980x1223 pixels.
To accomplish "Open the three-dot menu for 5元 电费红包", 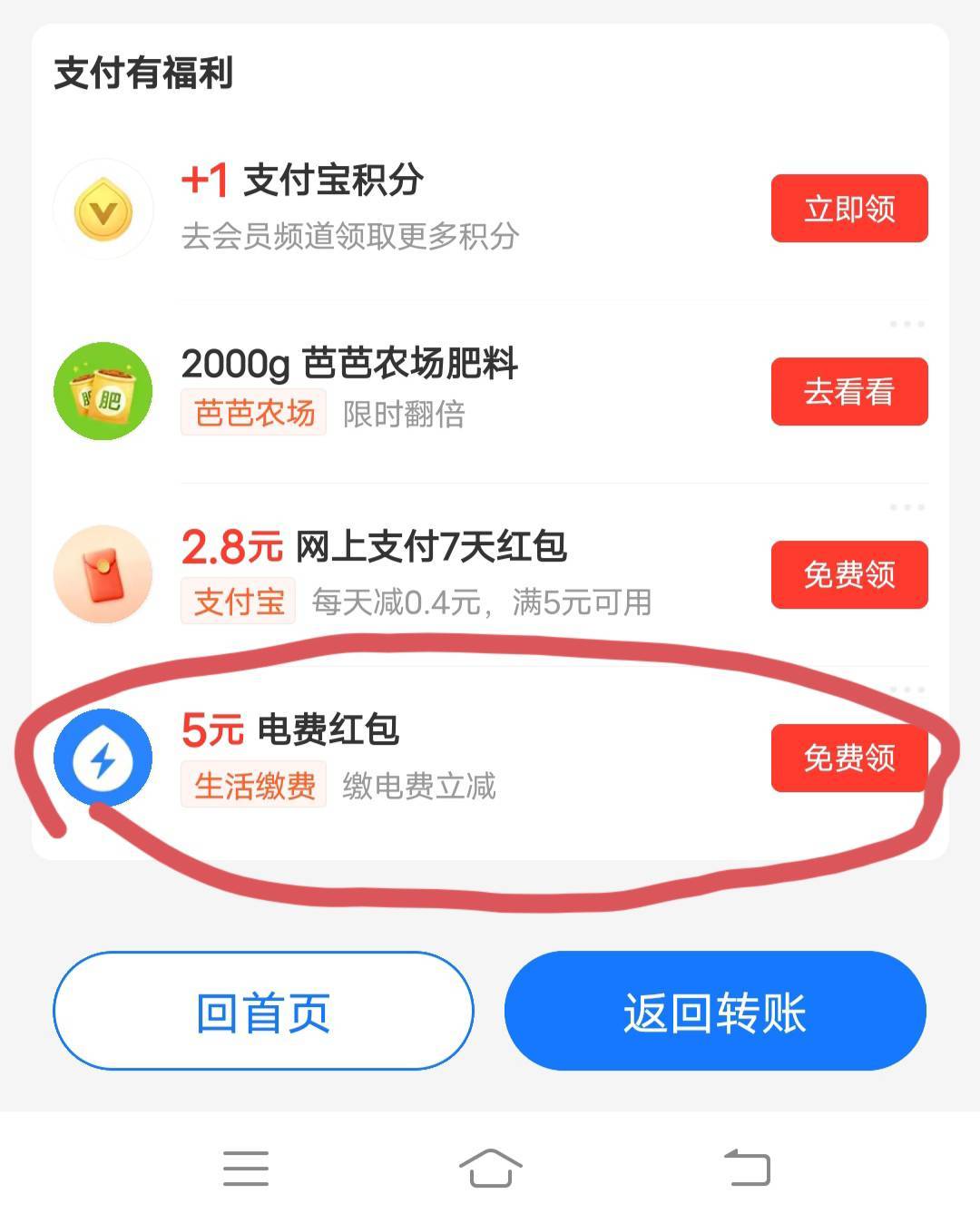I will tap(906, 690).
